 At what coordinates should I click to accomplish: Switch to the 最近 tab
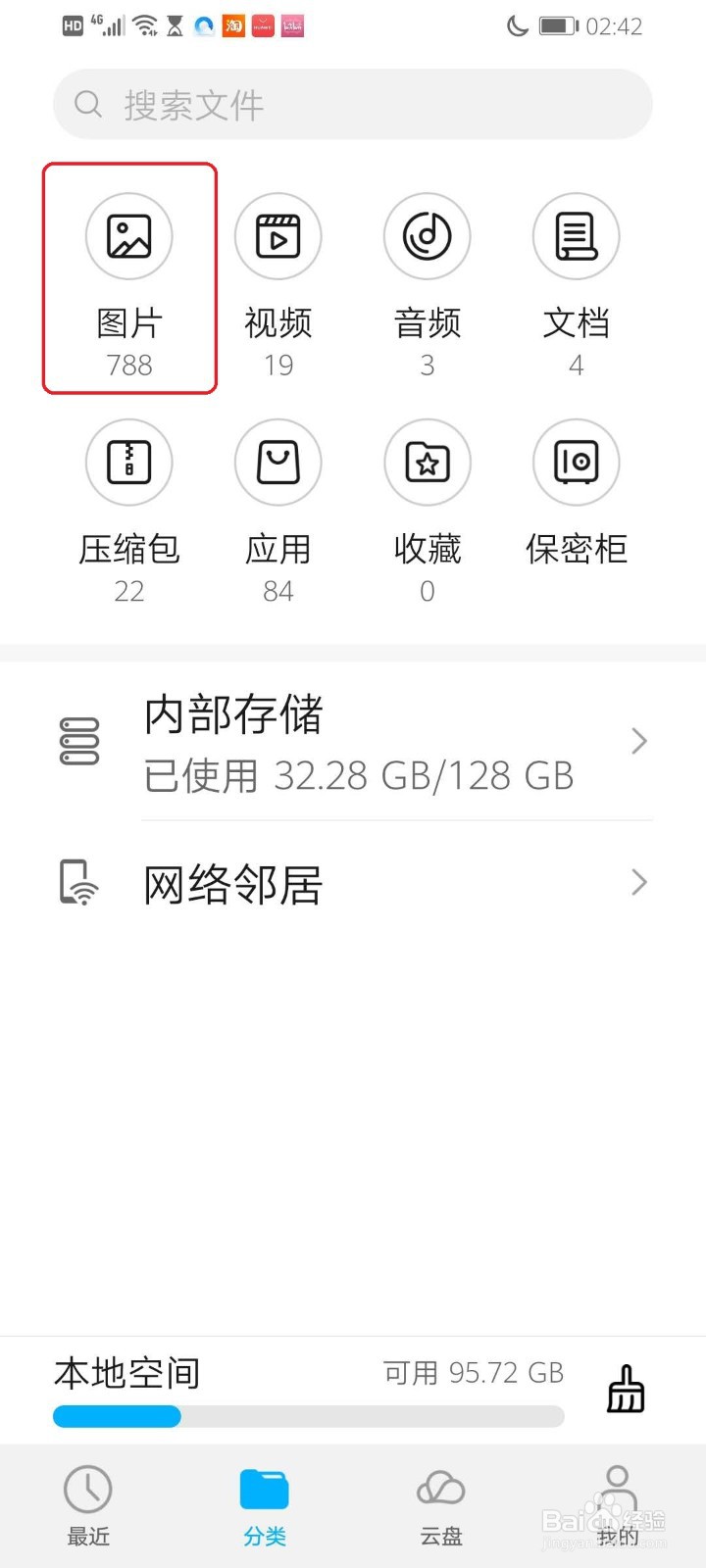pyautogui.click(x=88, y=1505)
